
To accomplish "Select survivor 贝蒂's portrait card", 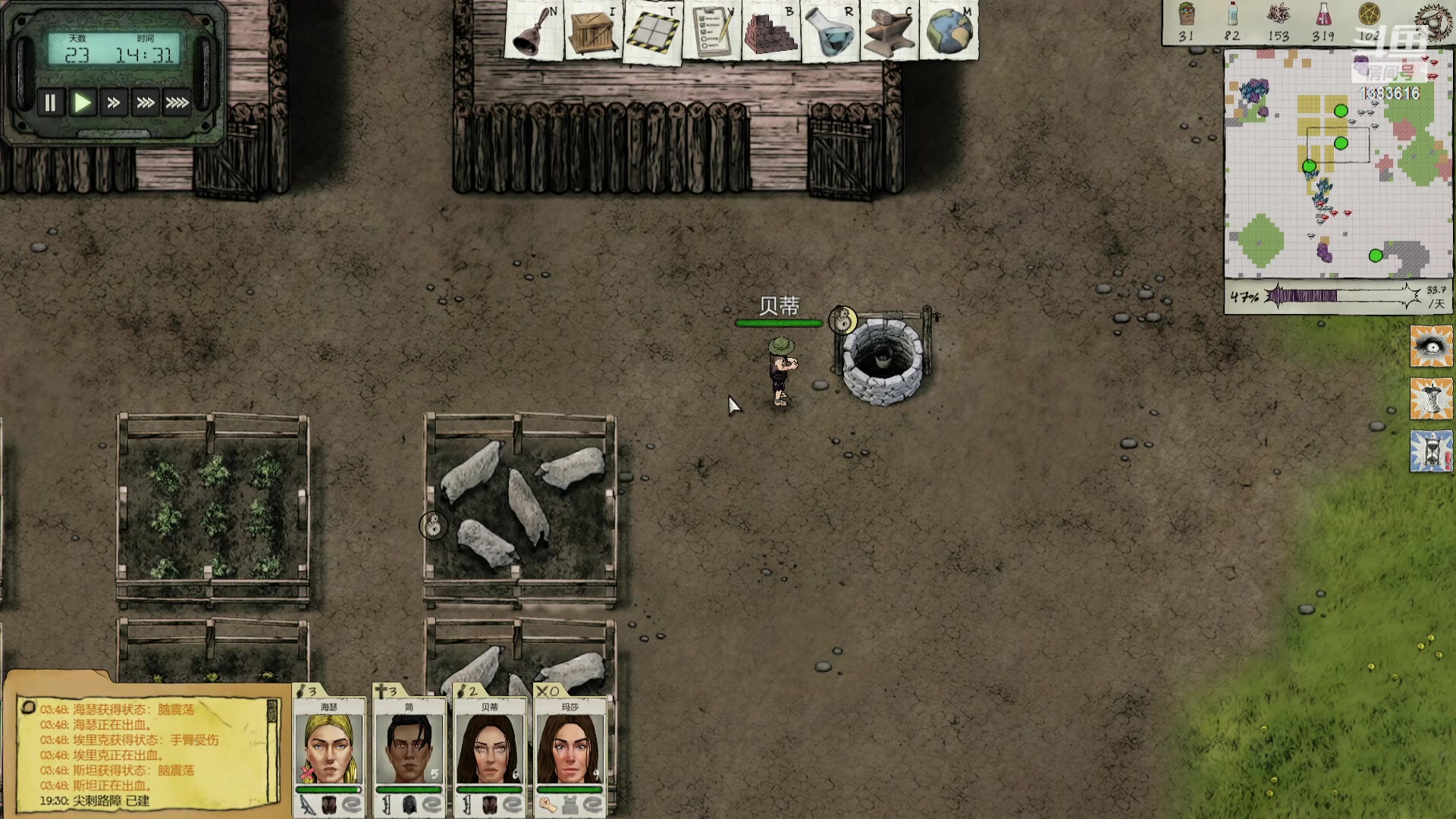I will coord(490,747).
